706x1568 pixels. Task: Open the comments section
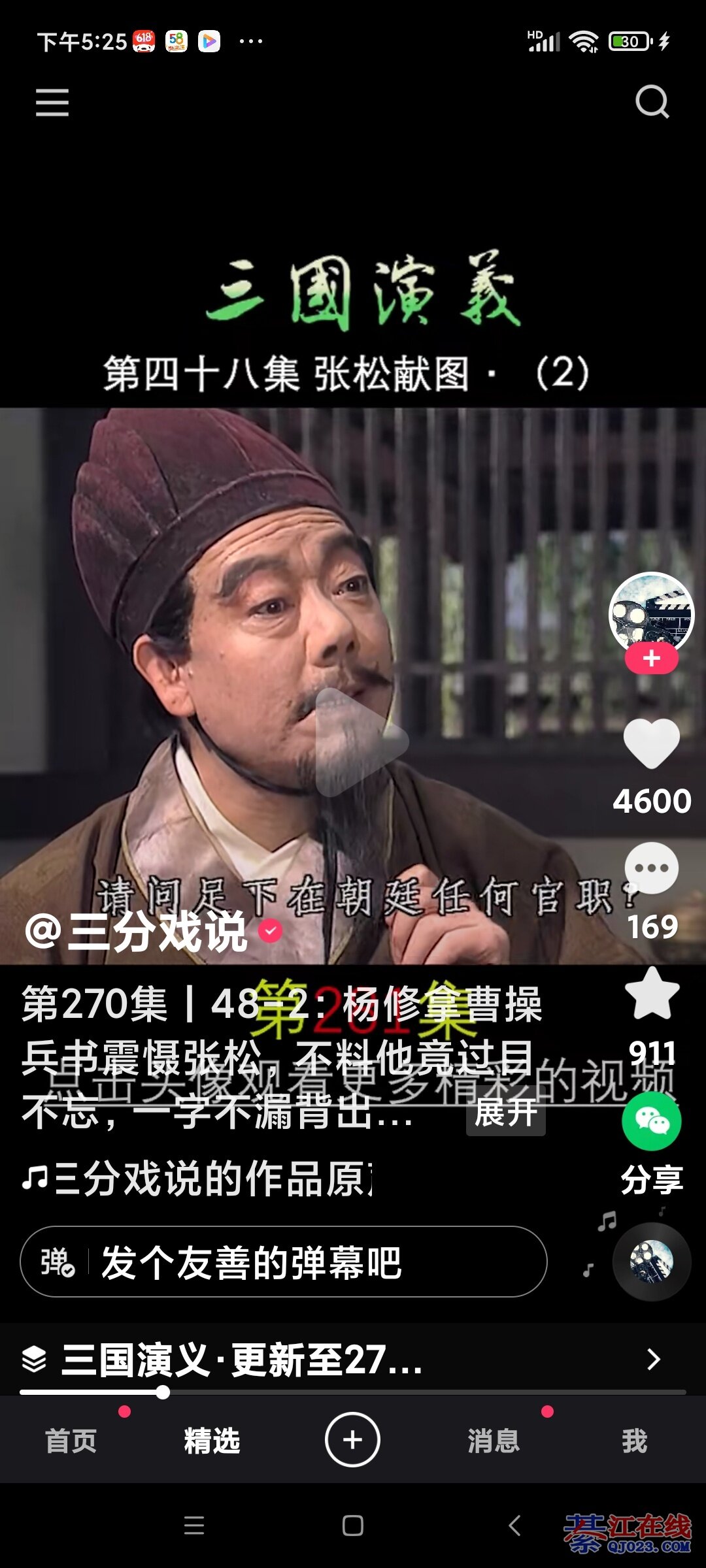click(651, 869)
